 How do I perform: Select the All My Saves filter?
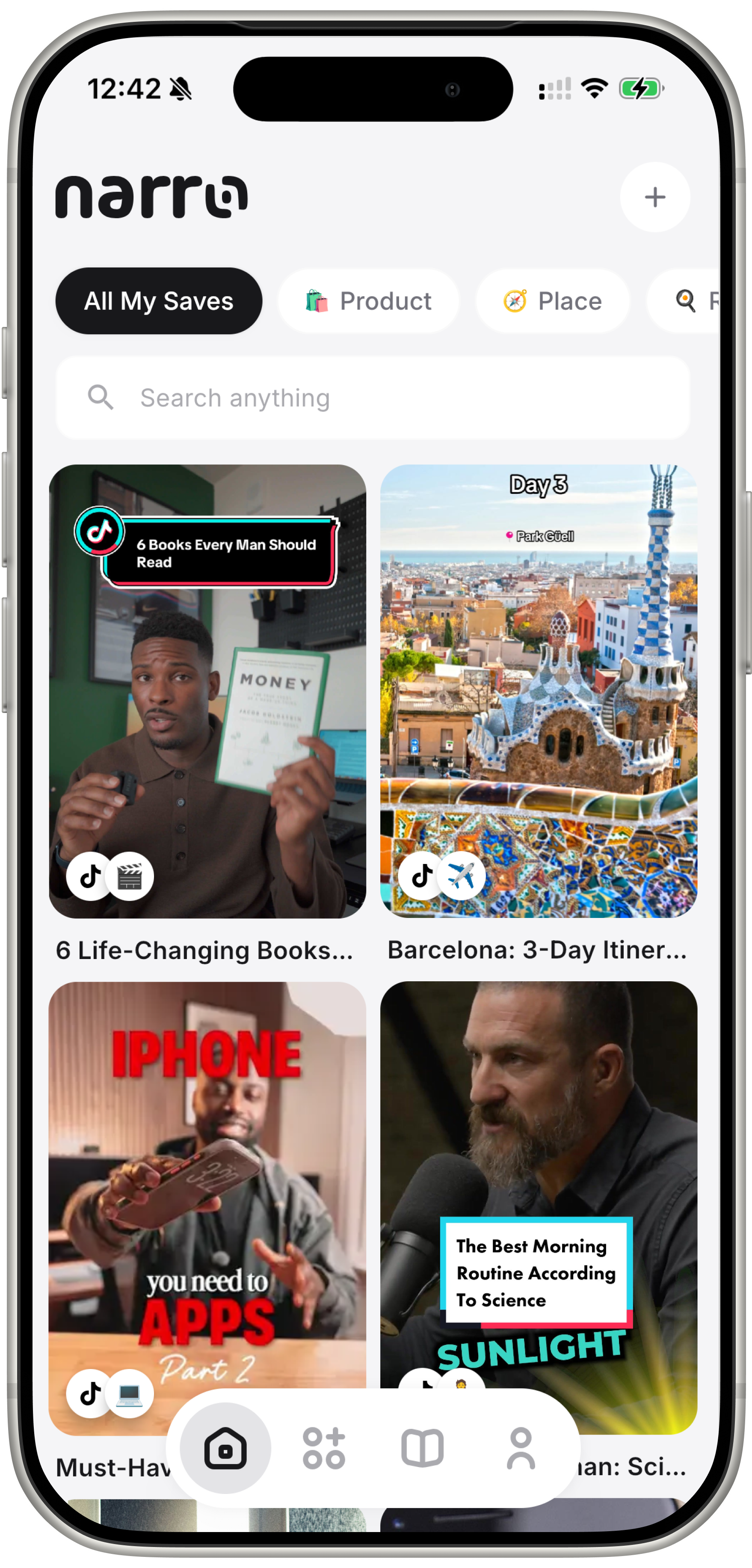pyautogui.click(x=158, y=301)
